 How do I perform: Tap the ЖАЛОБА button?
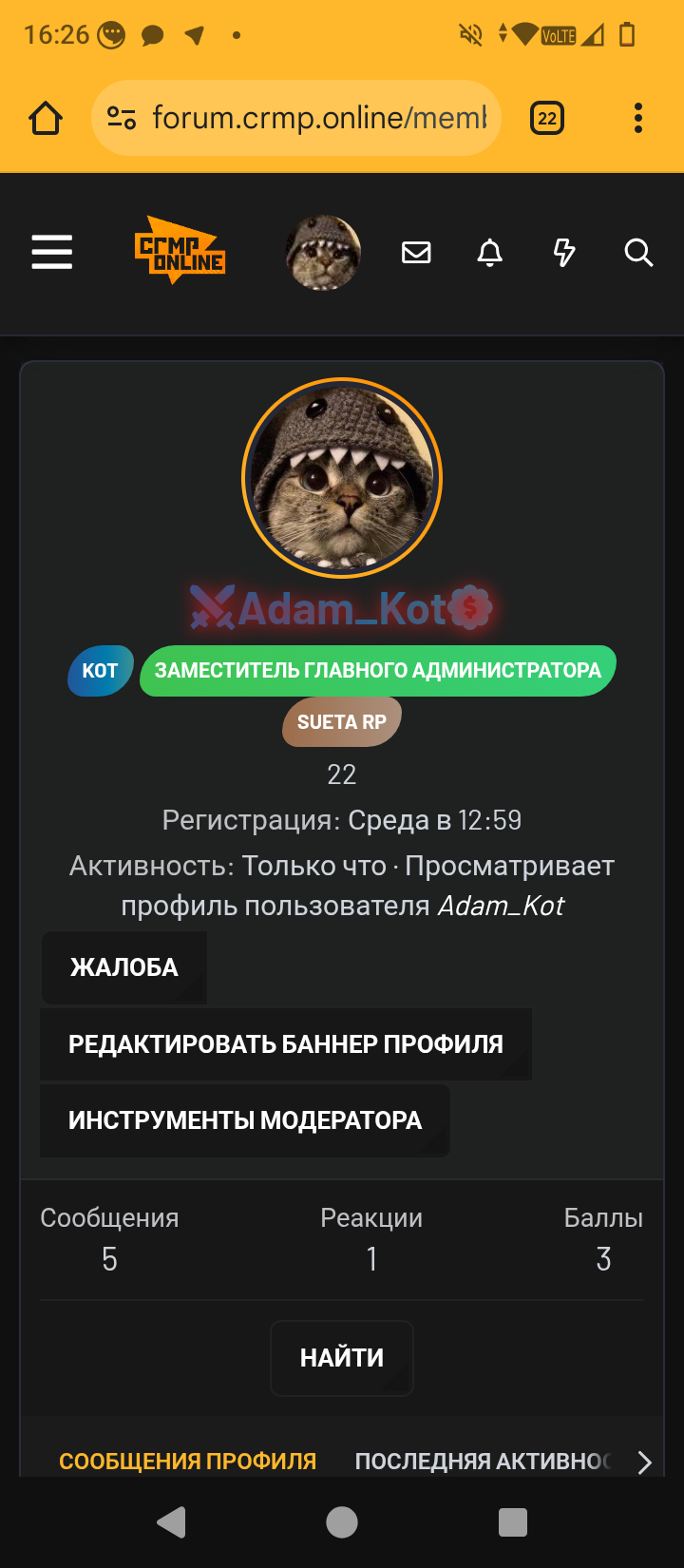coord(124,967)
